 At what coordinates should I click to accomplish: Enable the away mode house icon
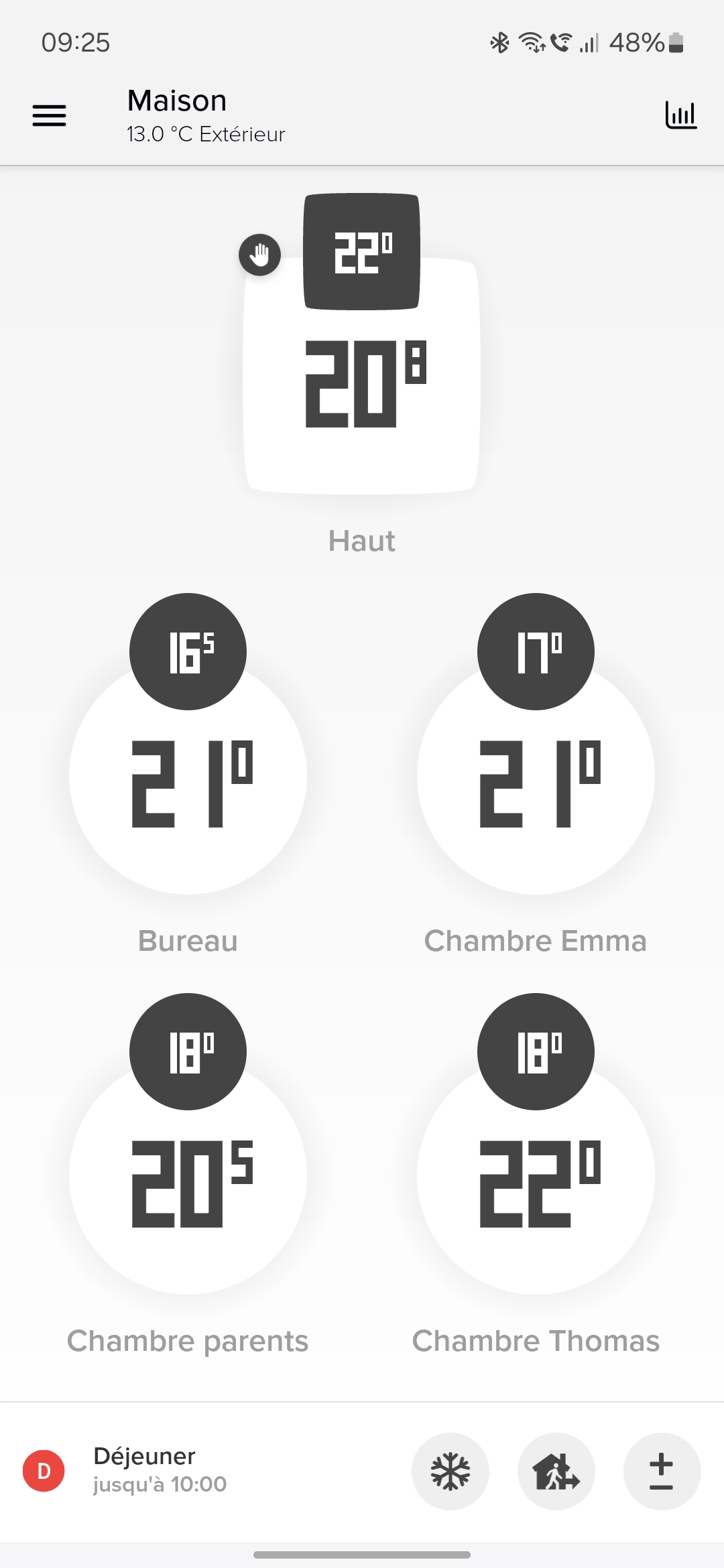[556, 1472]
